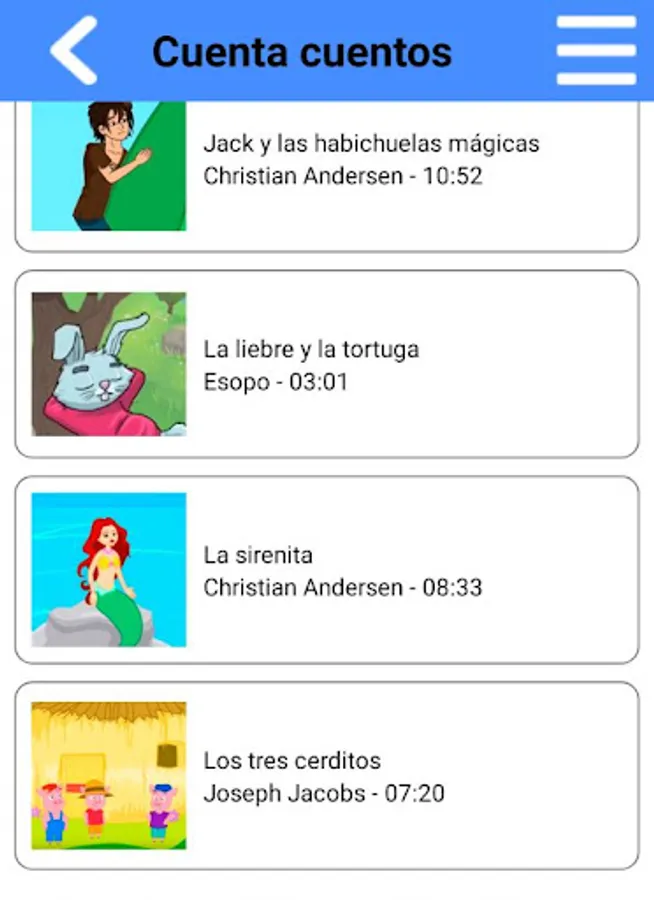Play La liebre y la tortuga
654x900 pixels.
pos(327,364)
